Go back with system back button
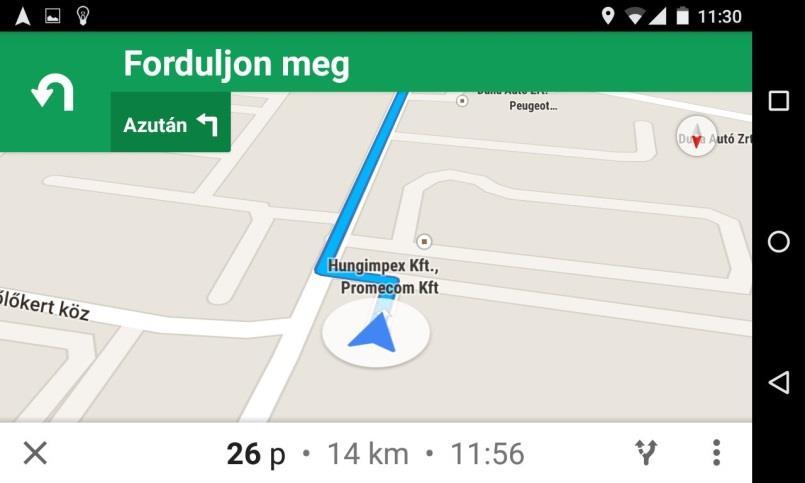Image resolution: width=805 pixels, height=483 pixels. coord(778,382)
